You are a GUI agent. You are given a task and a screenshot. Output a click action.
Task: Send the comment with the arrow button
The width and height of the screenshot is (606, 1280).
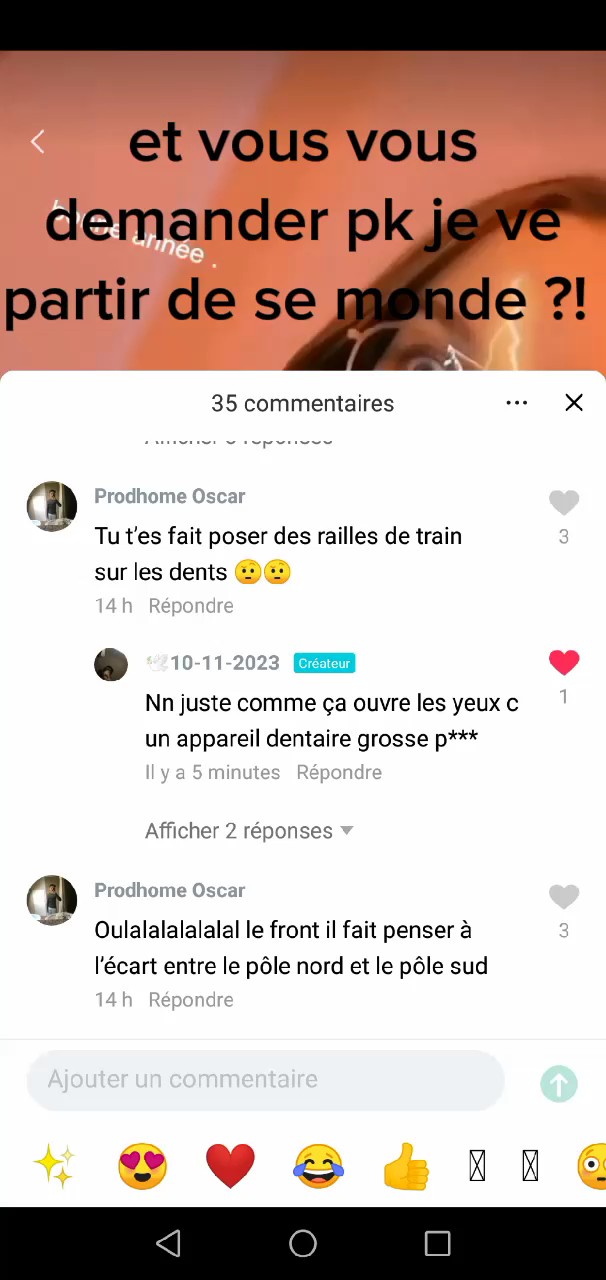559,1084
